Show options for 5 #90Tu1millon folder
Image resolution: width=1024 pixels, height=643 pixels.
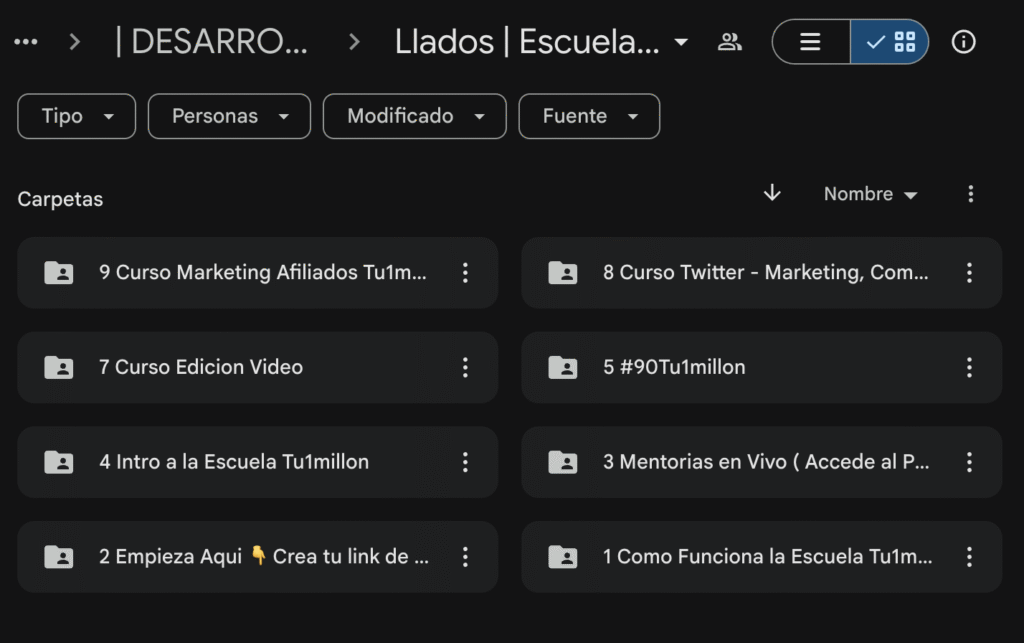(x=968, y=367)
